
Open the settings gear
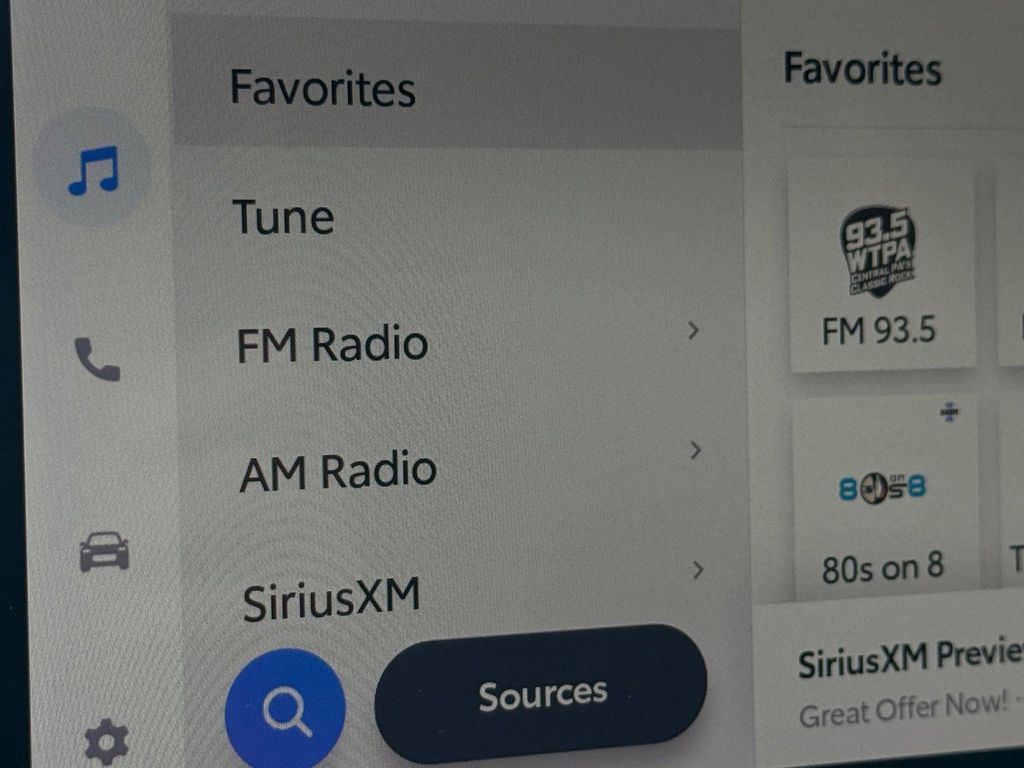[x=106, y=741]
